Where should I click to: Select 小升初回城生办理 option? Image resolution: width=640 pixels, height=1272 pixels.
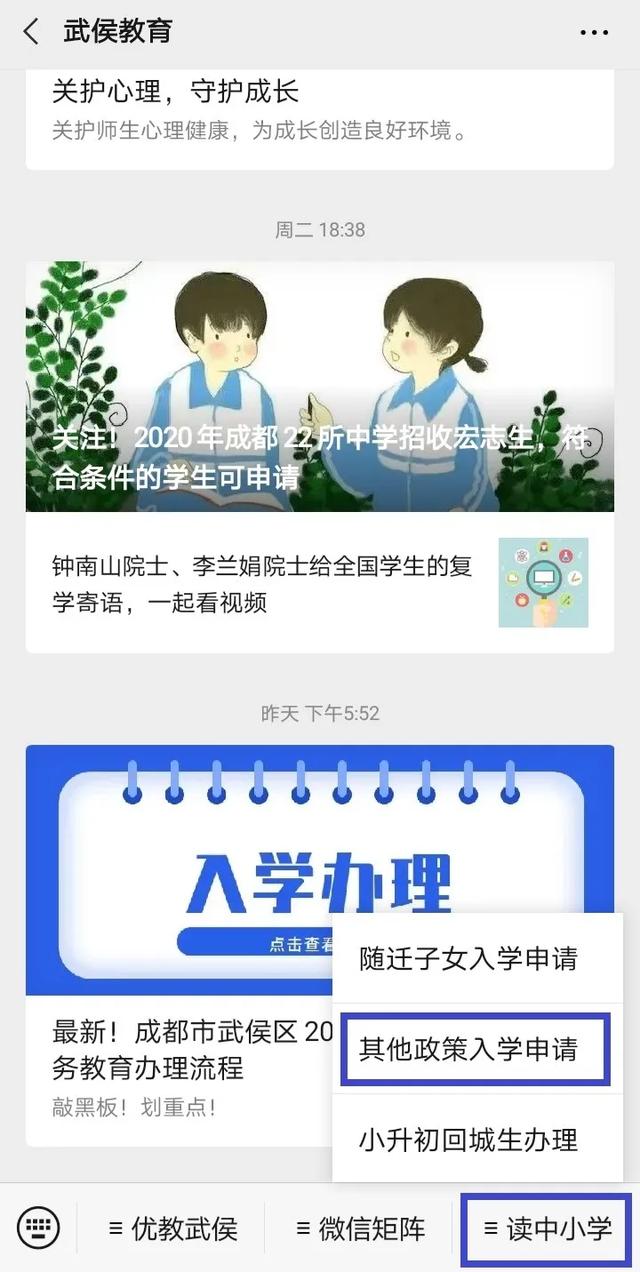(469, 1139)
